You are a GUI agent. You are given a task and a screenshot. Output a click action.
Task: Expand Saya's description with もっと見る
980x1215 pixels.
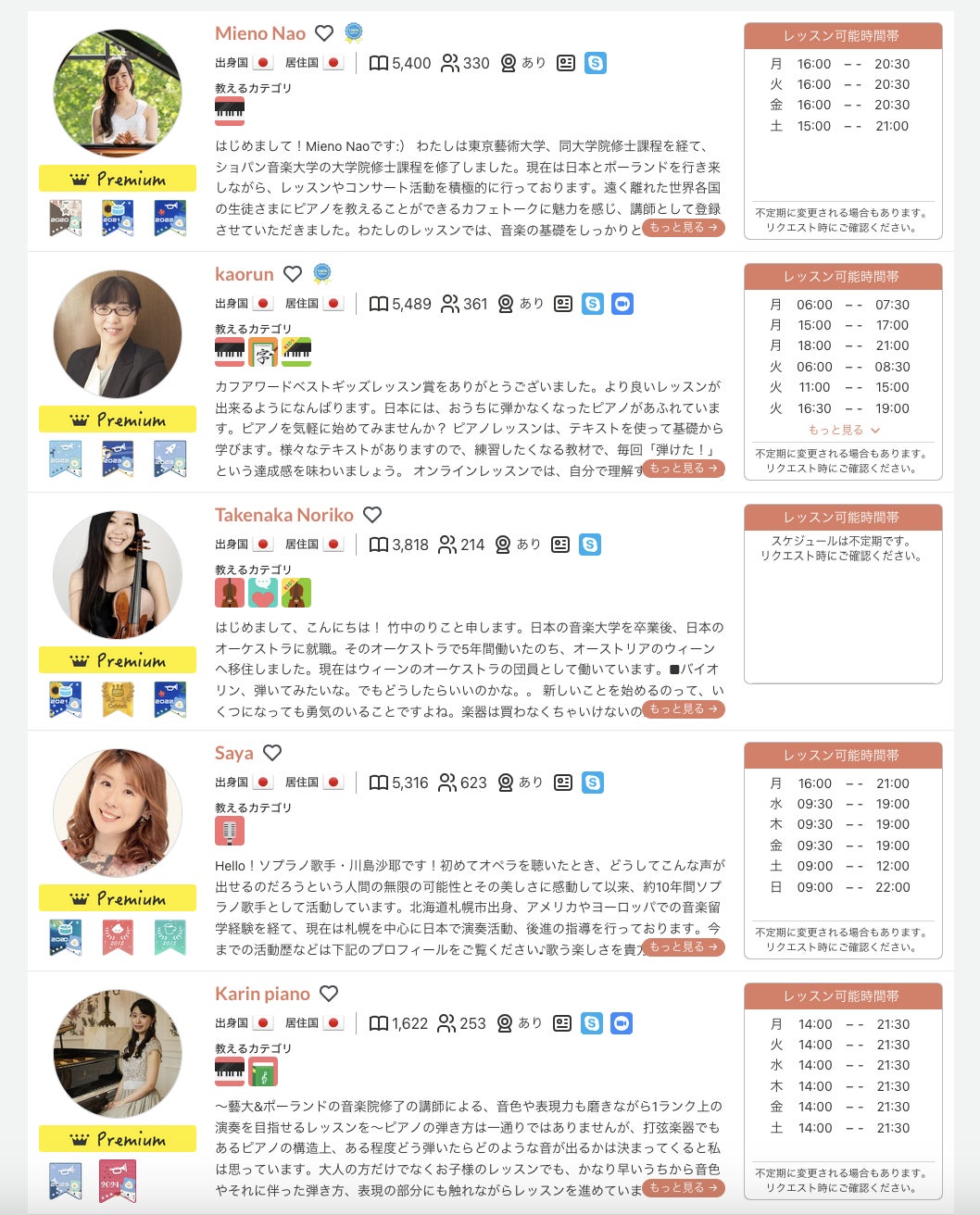click(683, 947)
